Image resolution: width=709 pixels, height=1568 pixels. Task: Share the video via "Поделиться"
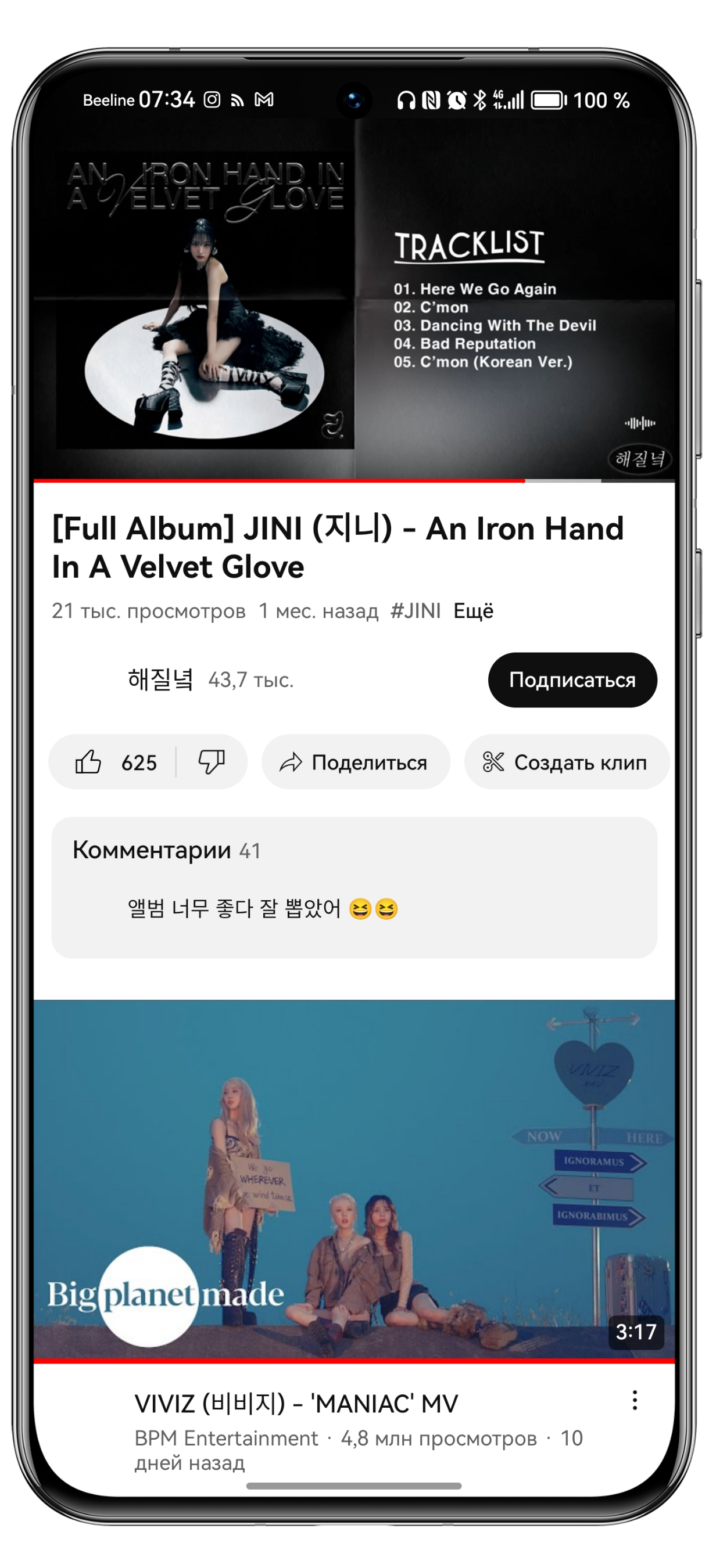click(356, 762)
